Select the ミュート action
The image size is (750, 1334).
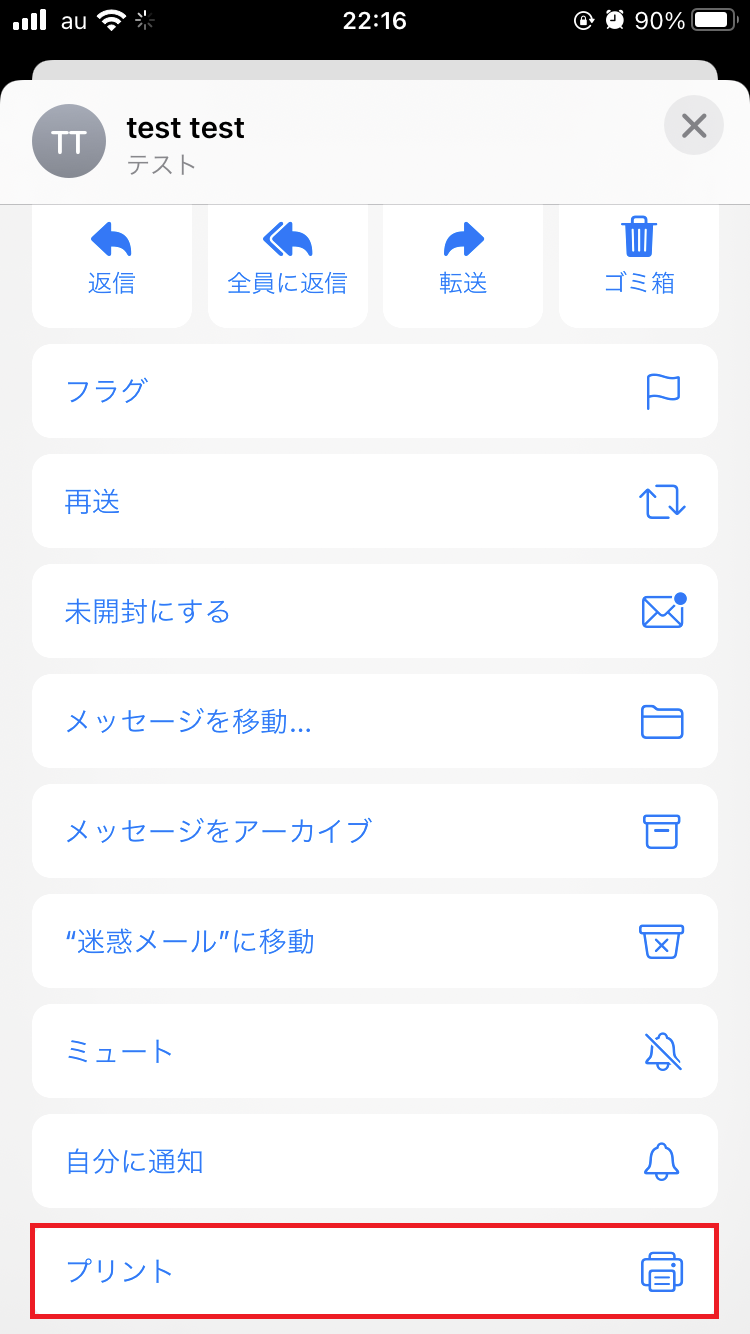[375, 1051]
